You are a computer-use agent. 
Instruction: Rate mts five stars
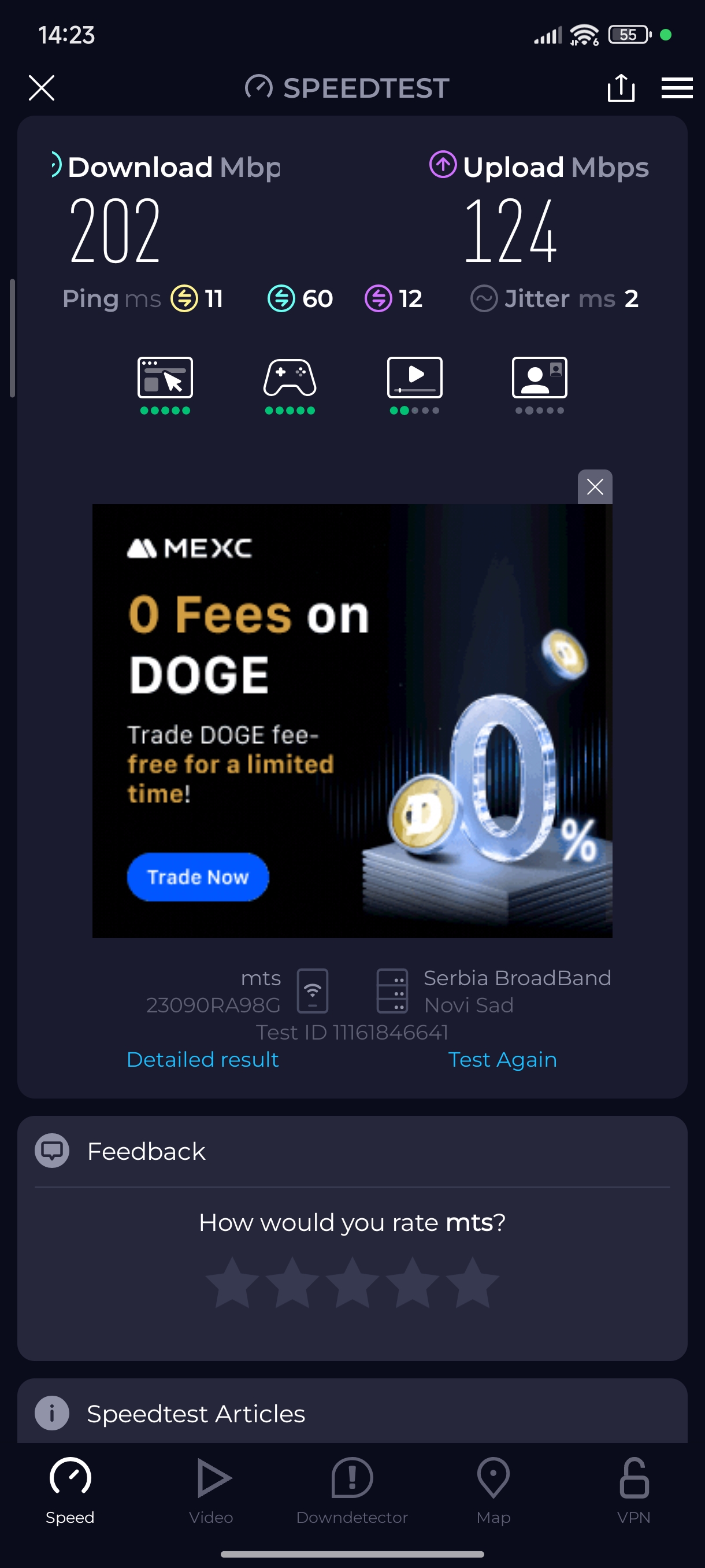[x=472, y=1282]
